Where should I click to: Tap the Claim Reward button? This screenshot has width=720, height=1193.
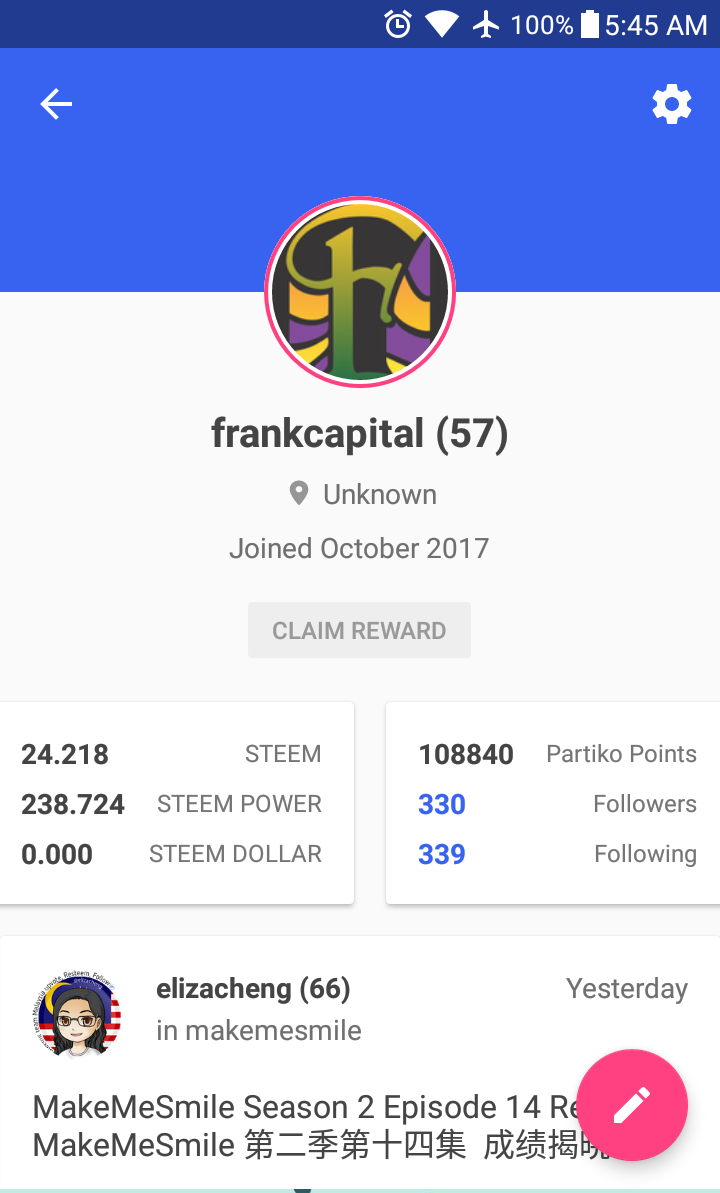359,630
